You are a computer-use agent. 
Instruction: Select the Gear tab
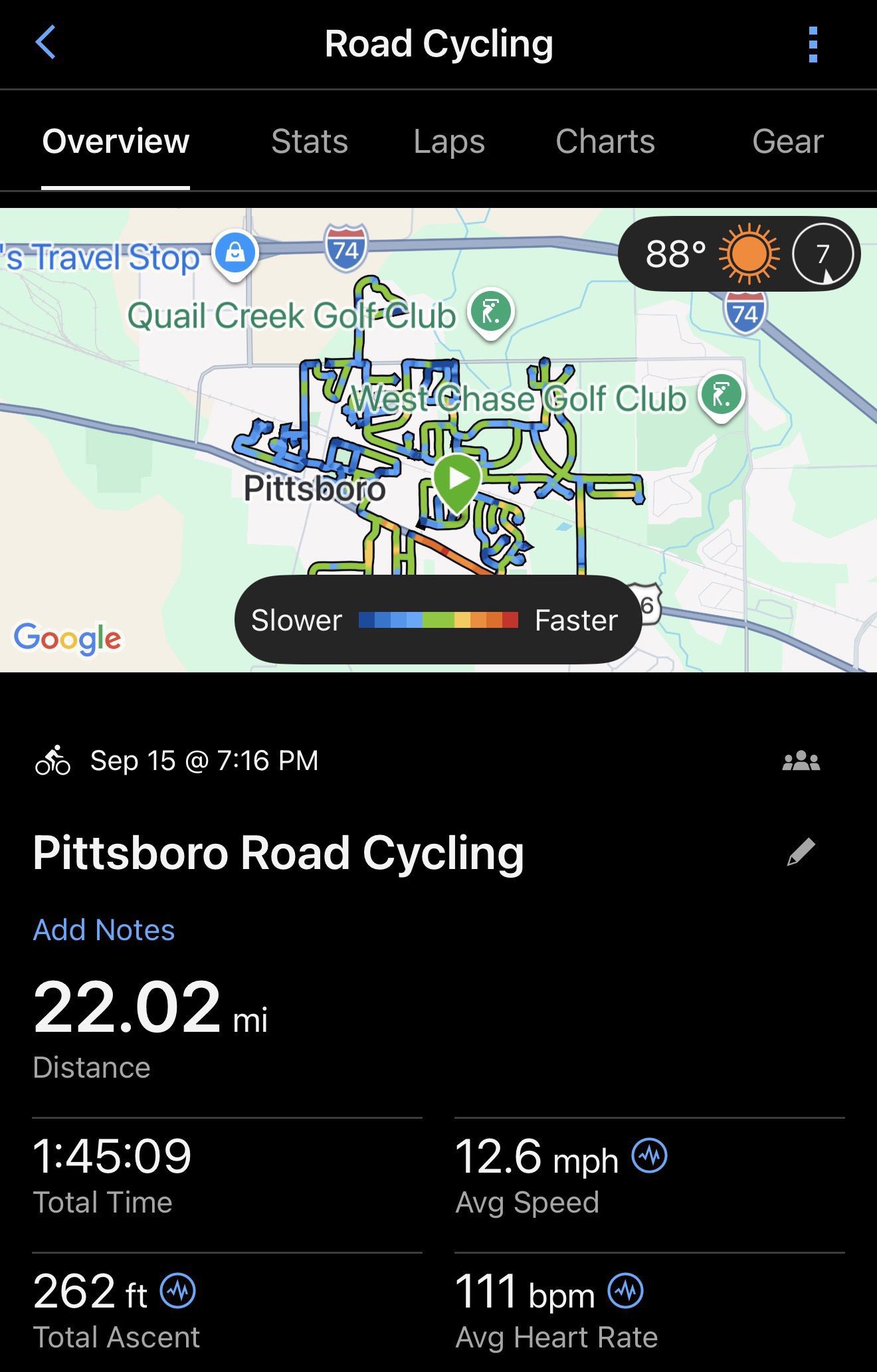[787, 142]
